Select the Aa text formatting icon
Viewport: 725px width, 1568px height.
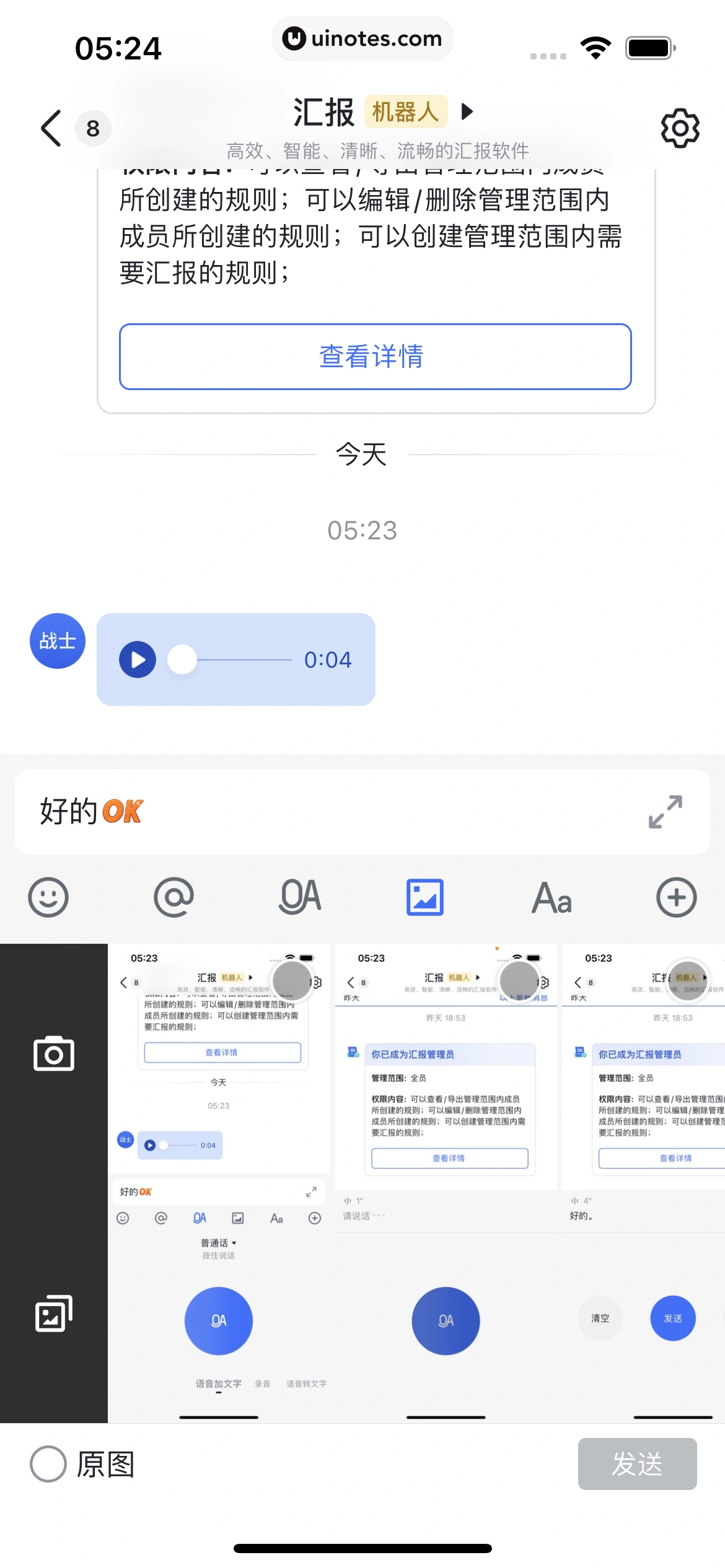click(551, 897)
